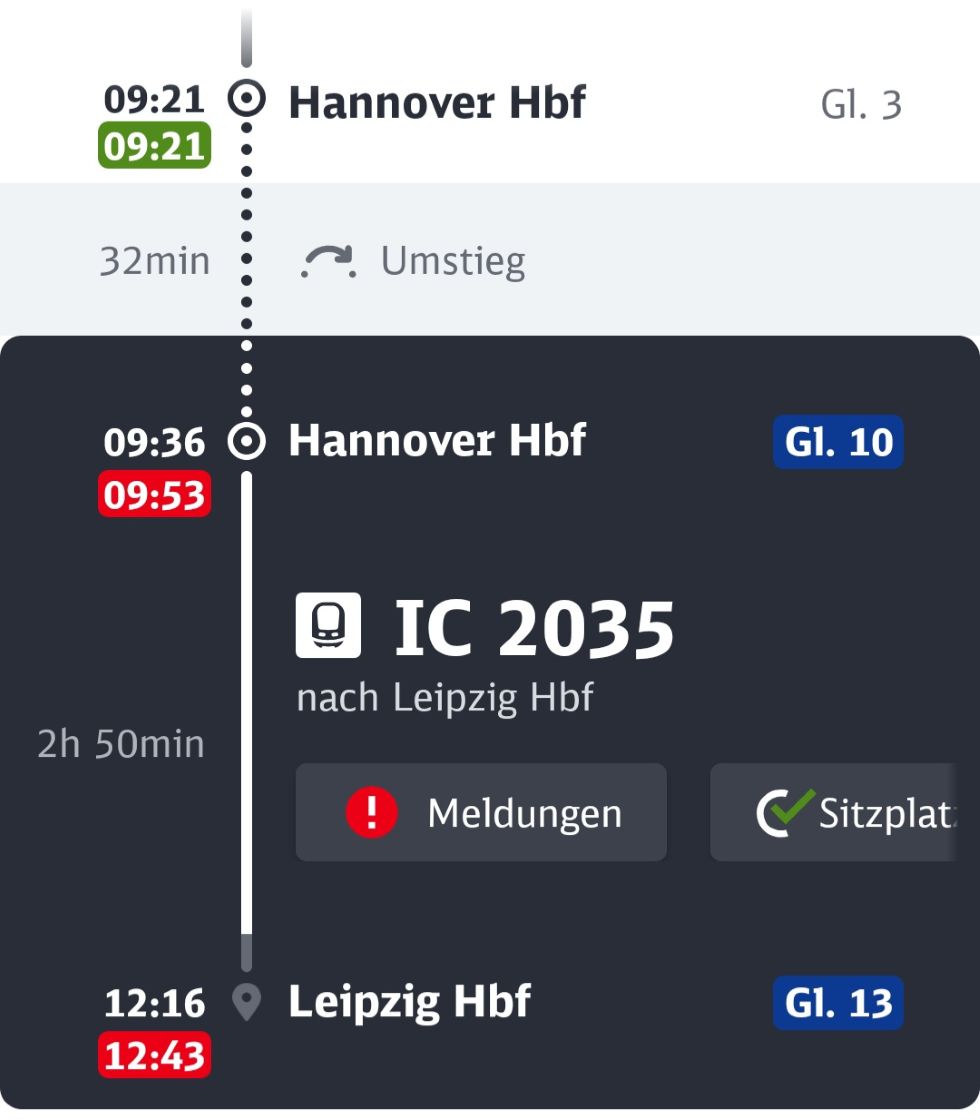980x1120 pixels.
Task: Open IC 2035 train details
Action: tap(534, 631)
